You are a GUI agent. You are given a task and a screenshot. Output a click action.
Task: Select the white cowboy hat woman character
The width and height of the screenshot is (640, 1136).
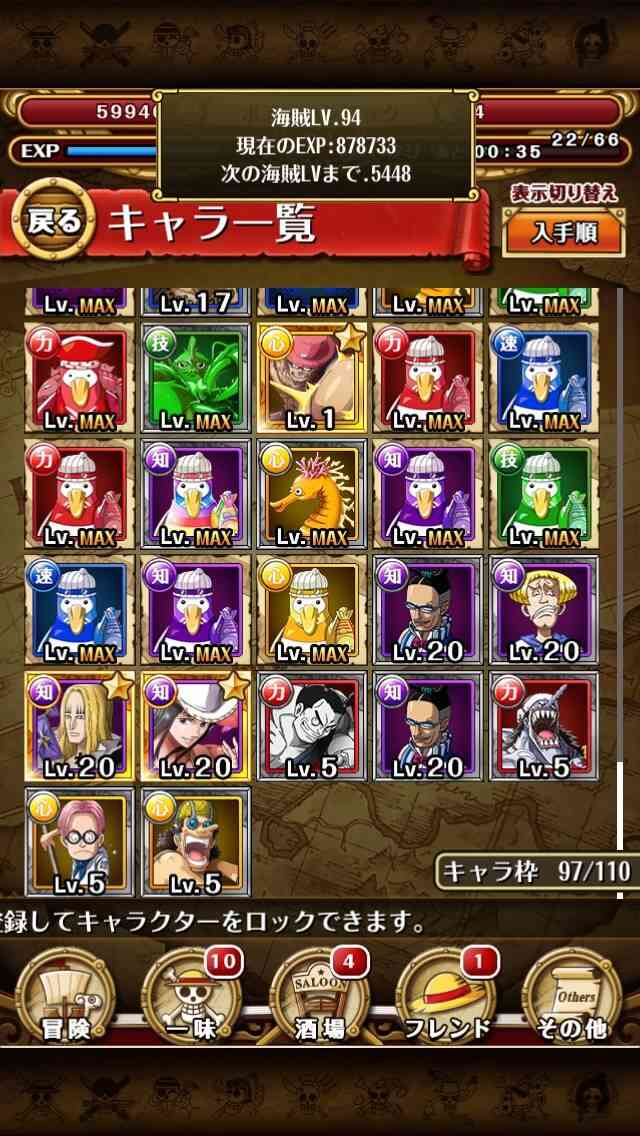(196, 726)
